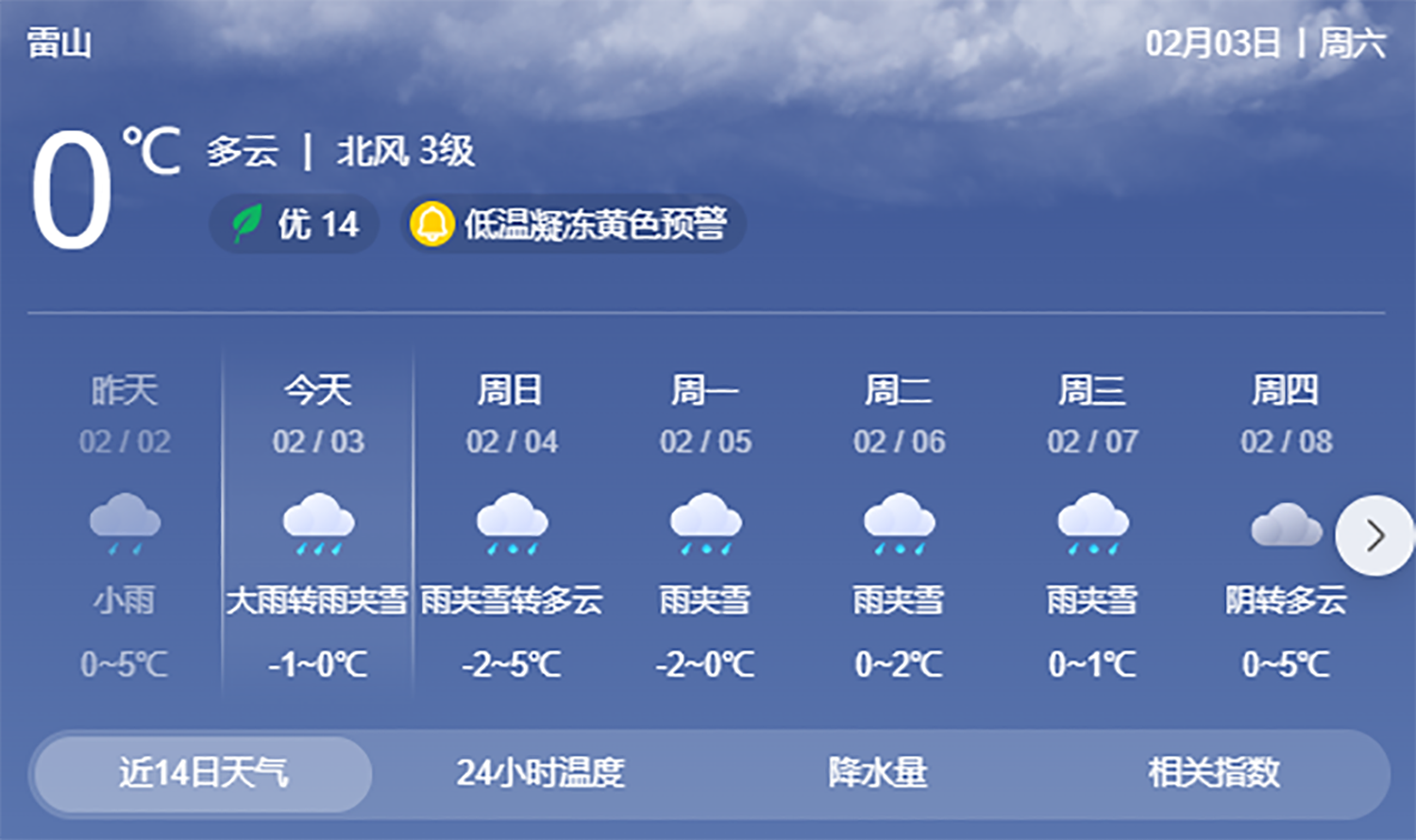This screenshot has height=840, width=1416.
Task: Open the air quality chip 优 14
Action: point(295,225)
